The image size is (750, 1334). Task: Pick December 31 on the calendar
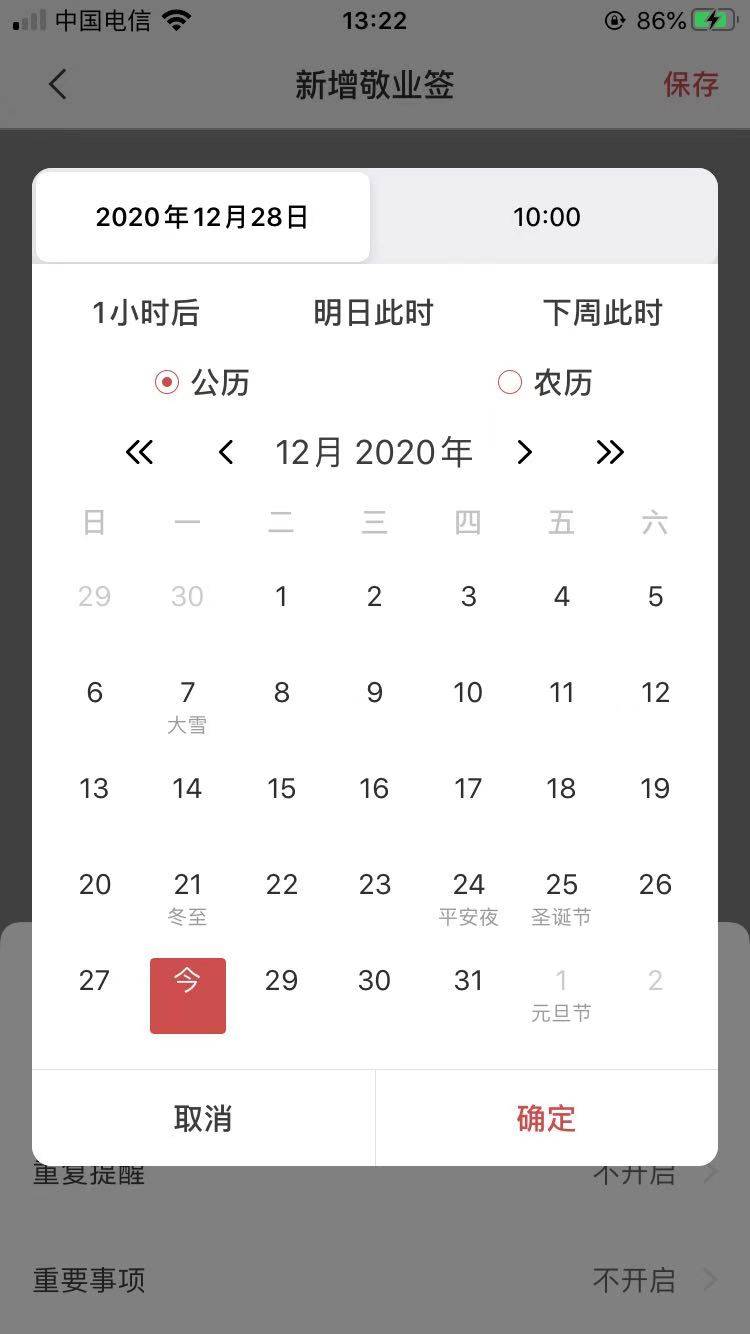click(x=468, y=981)
